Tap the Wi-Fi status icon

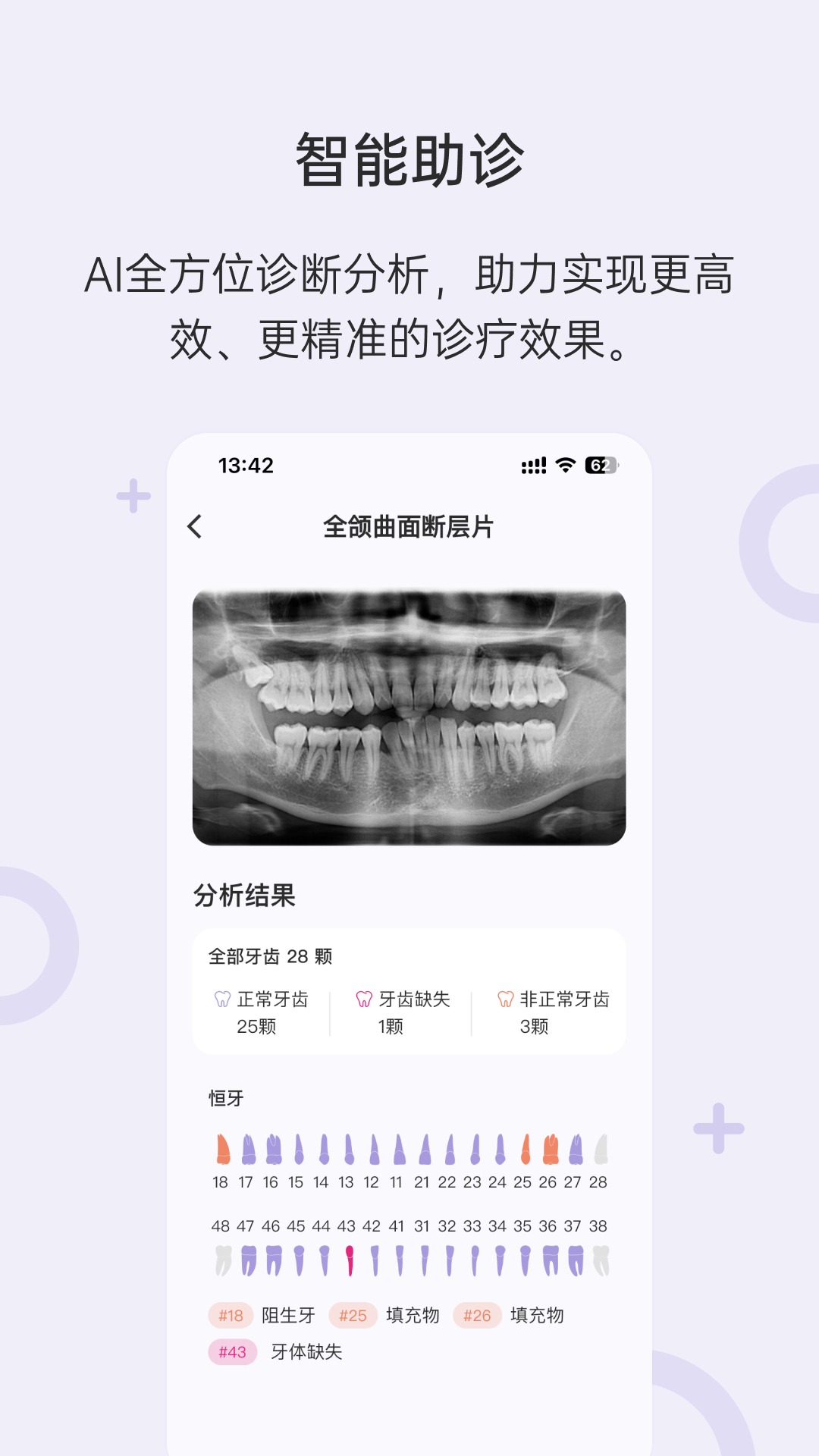click(x=564, y=464)
